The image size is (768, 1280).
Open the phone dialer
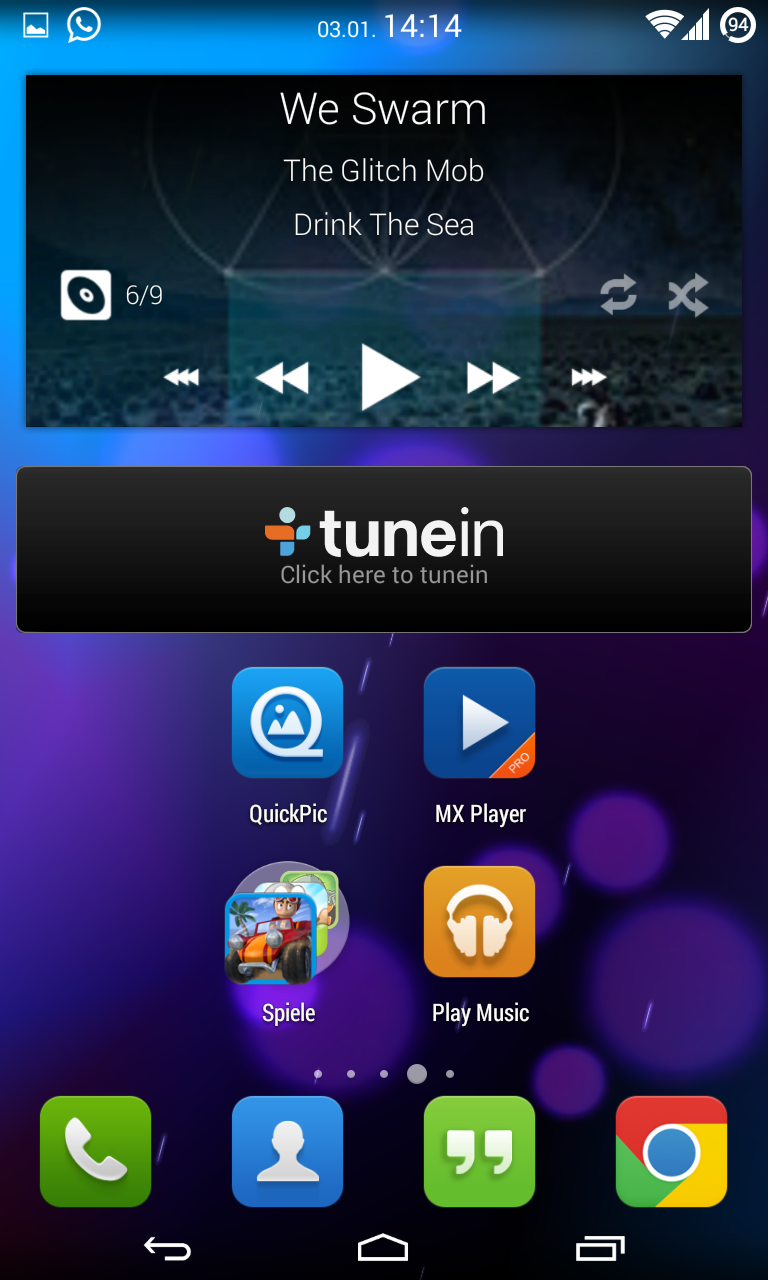click(96, 1151)
